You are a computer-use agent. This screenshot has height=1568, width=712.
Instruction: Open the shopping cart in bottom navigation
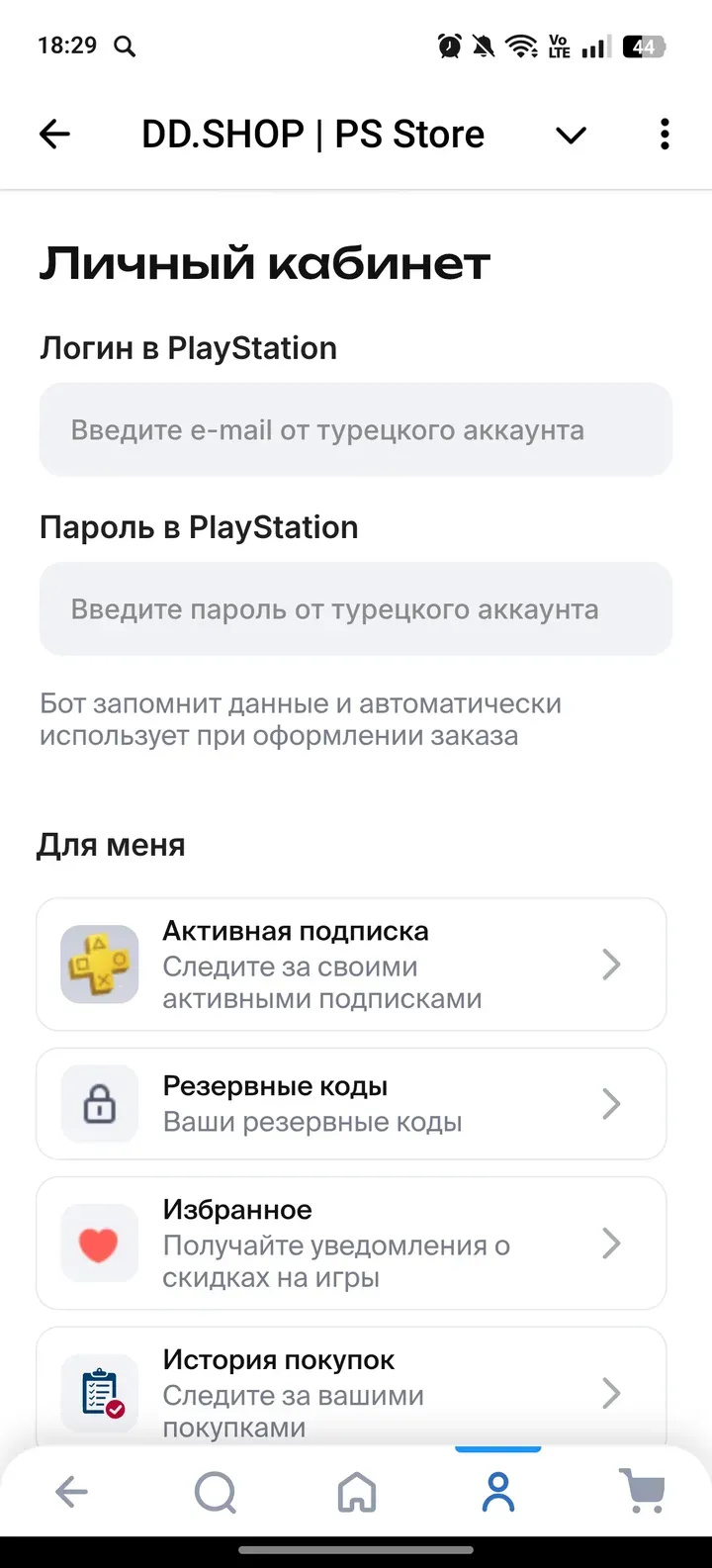pos(642,1492)
